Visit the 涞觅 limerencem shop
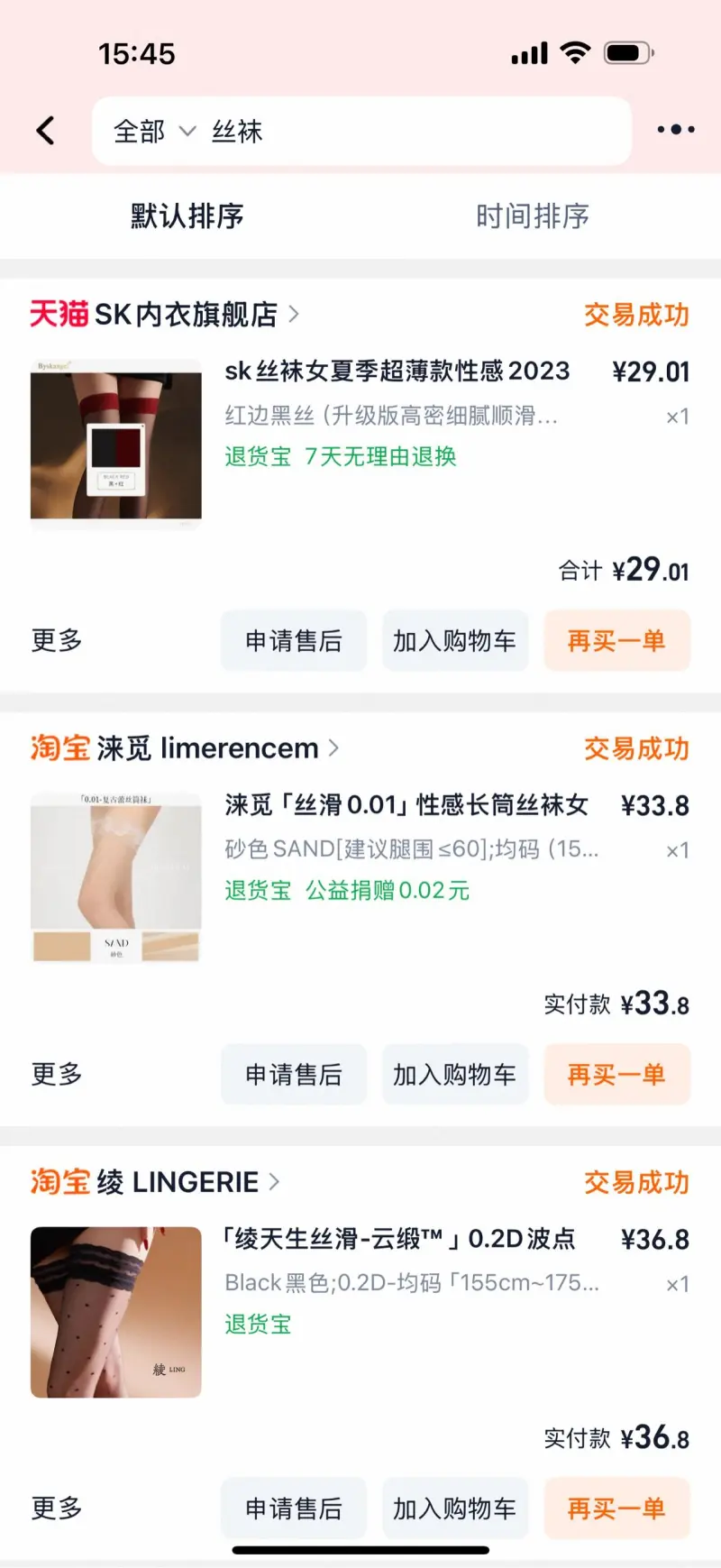721x1568 pixels. [205, 748]
